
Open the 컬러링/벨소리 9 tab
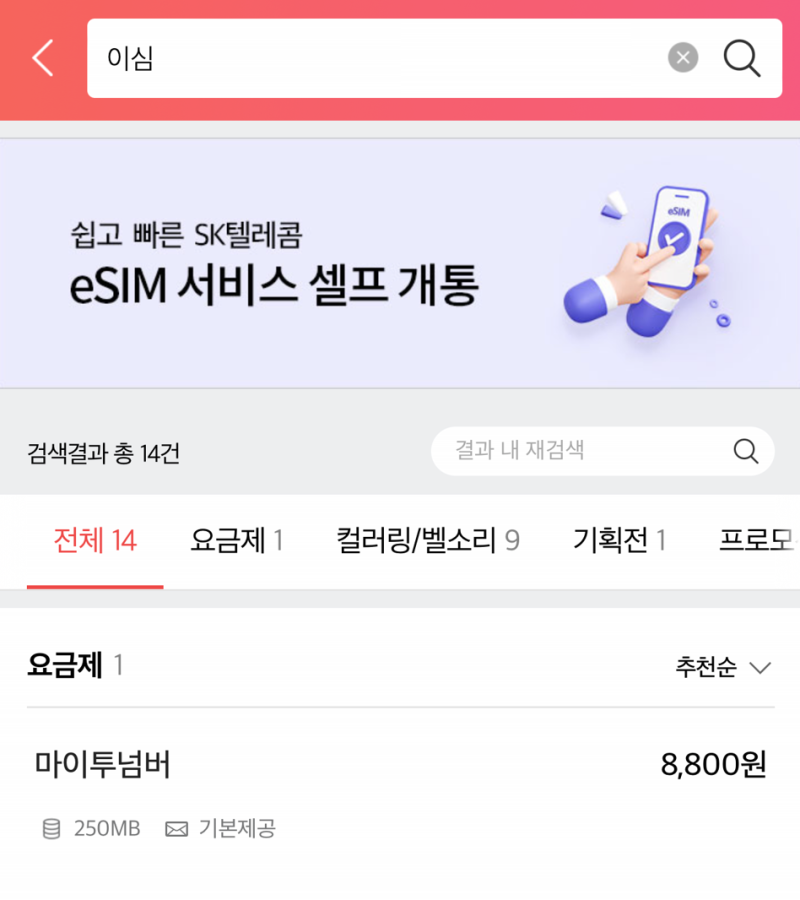427,540
